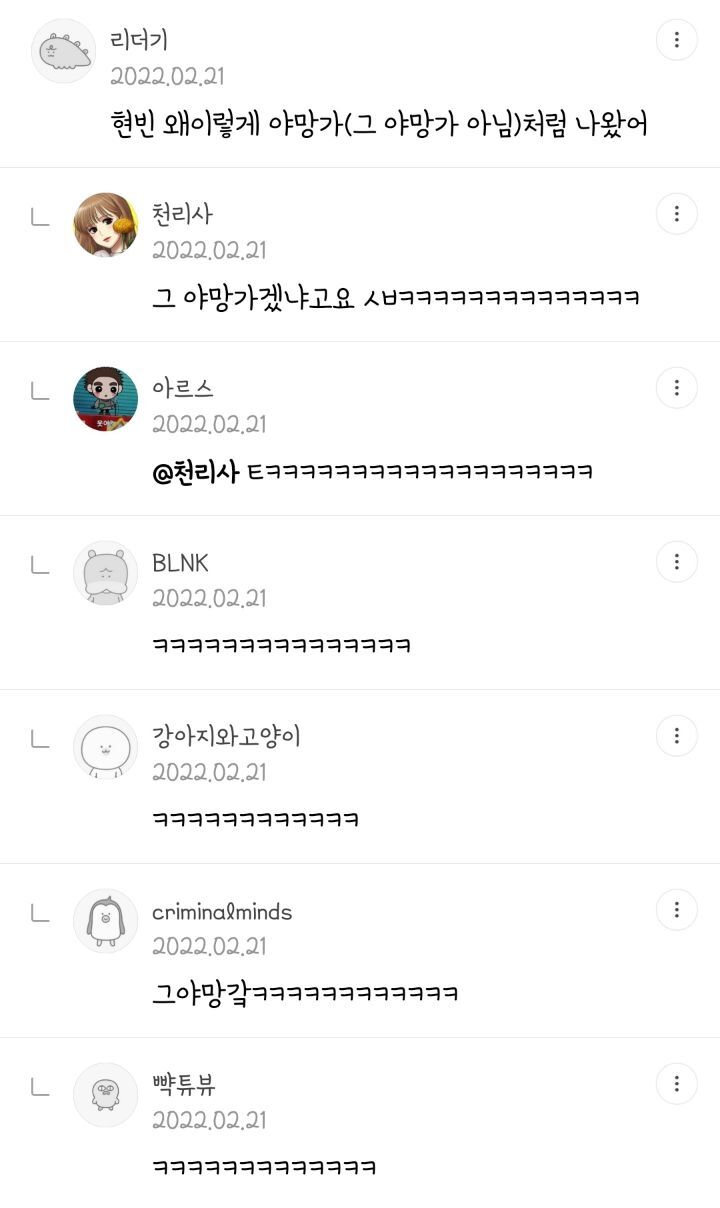
Task: Click 천리사's sunflower avatar
Action: click(x=105, y=213)
